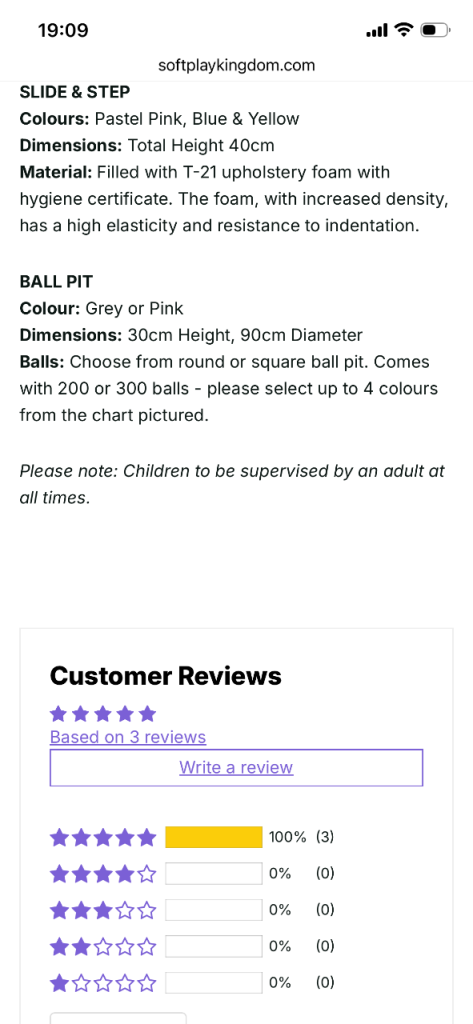Filter reviews by the four-star row
This screenshot has height=1024, width=473.
coord(193,873)
